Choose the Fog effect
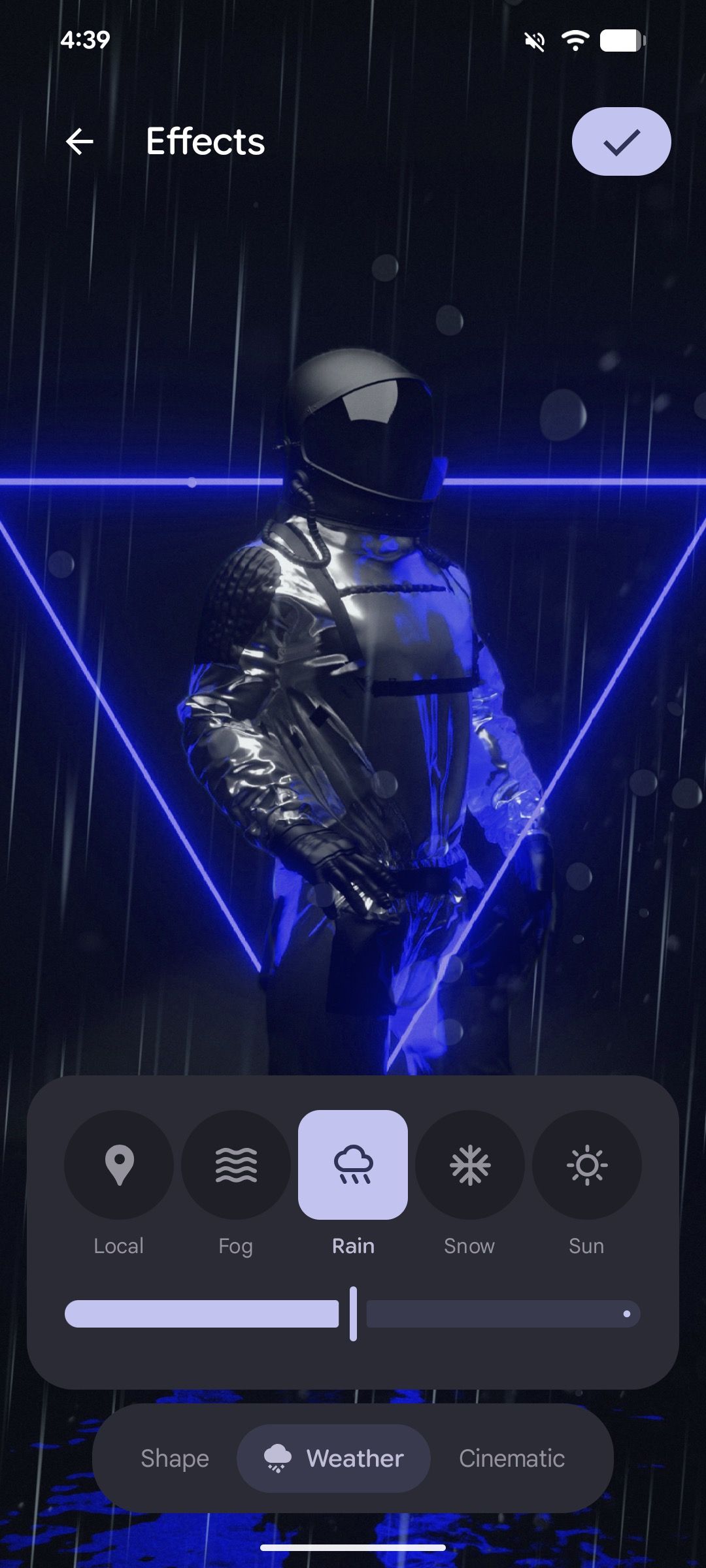Screen dimensions: 706x1568 pos(236,1165)
